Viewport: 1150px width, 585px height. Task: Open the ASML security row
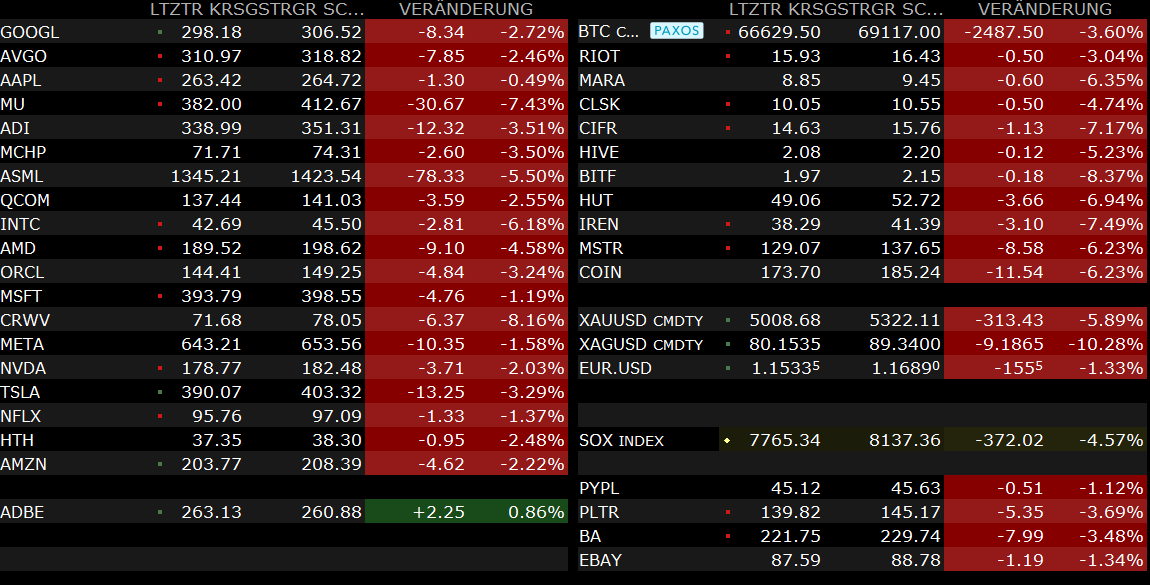click(x=22, y=176)
